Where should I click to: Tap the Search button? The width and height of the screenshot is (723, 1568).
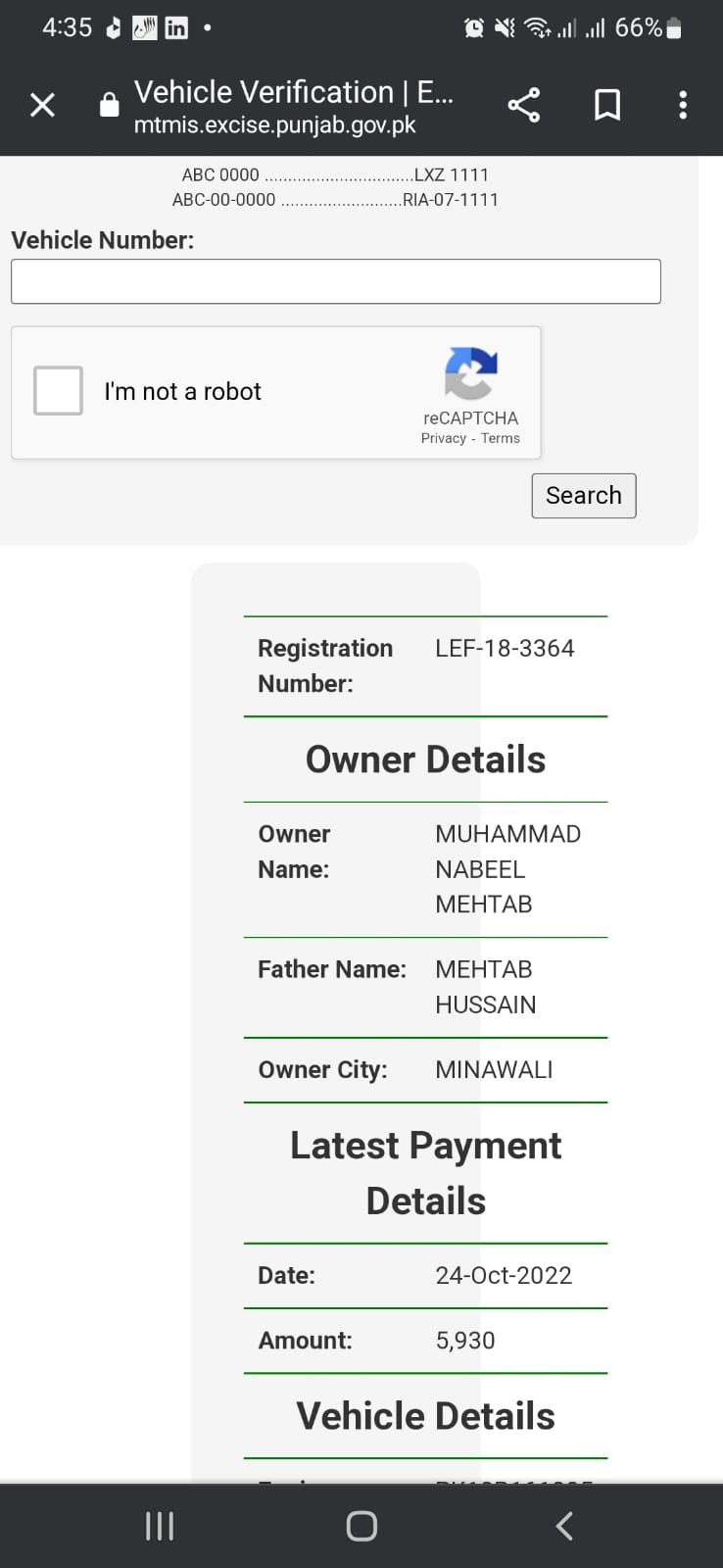(583, 496)
